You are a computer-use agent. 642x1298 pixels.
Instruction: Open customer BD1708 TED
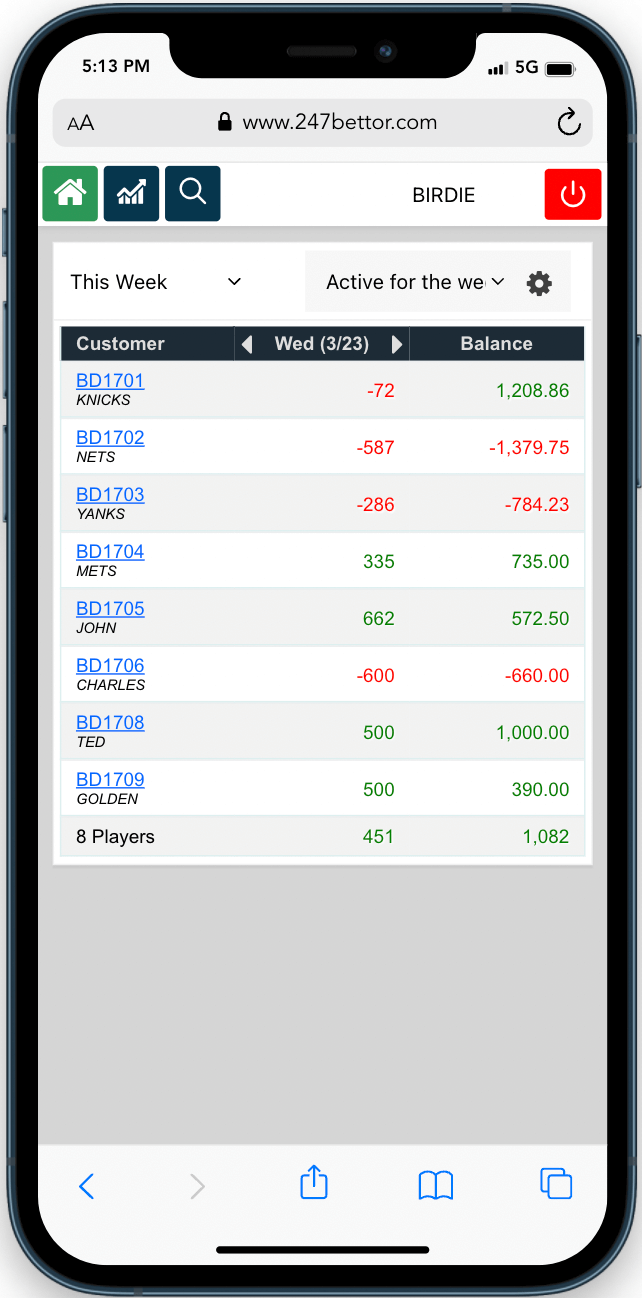110,723
